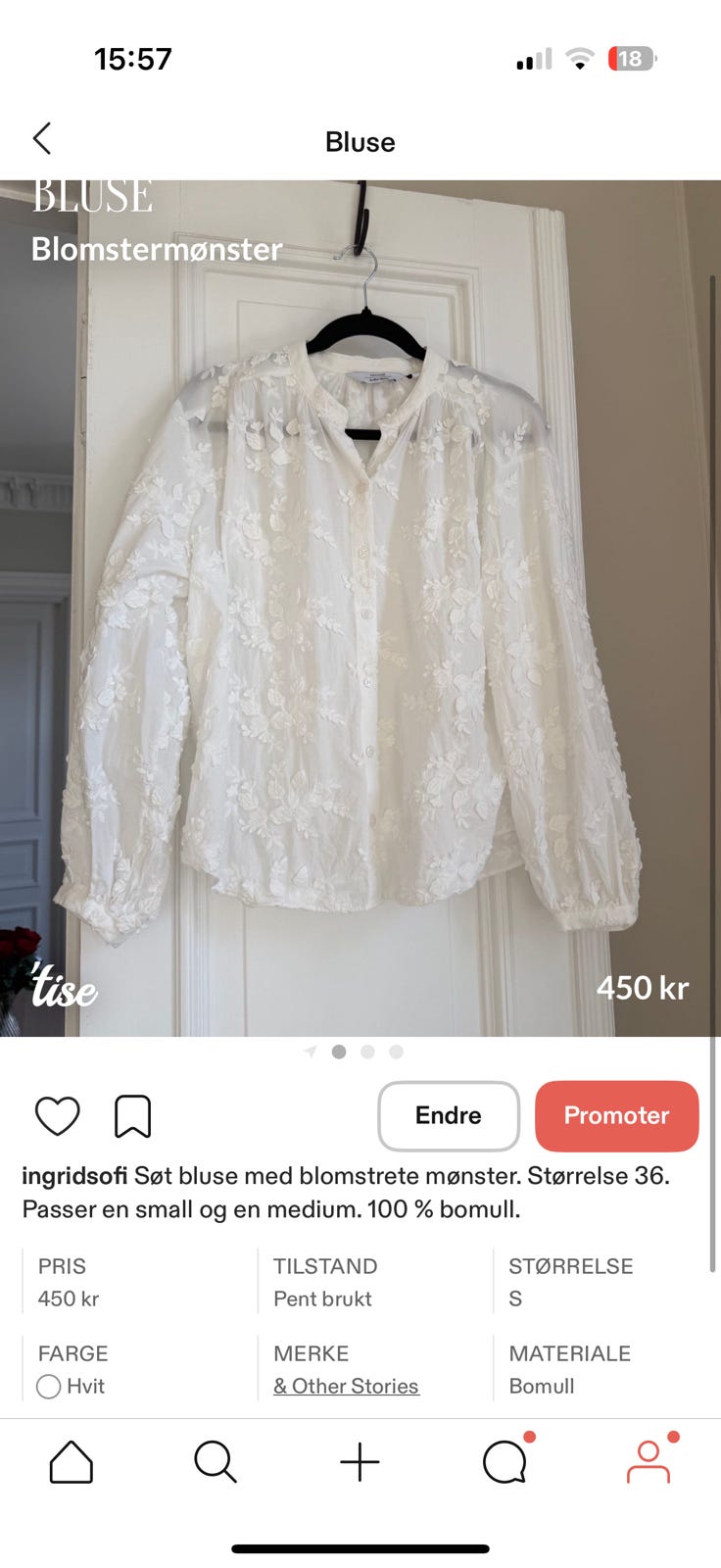The height and width of the screenshot is (1568, 721).
Task: Open the home feed icon
Action: [x=70, y=1462]
